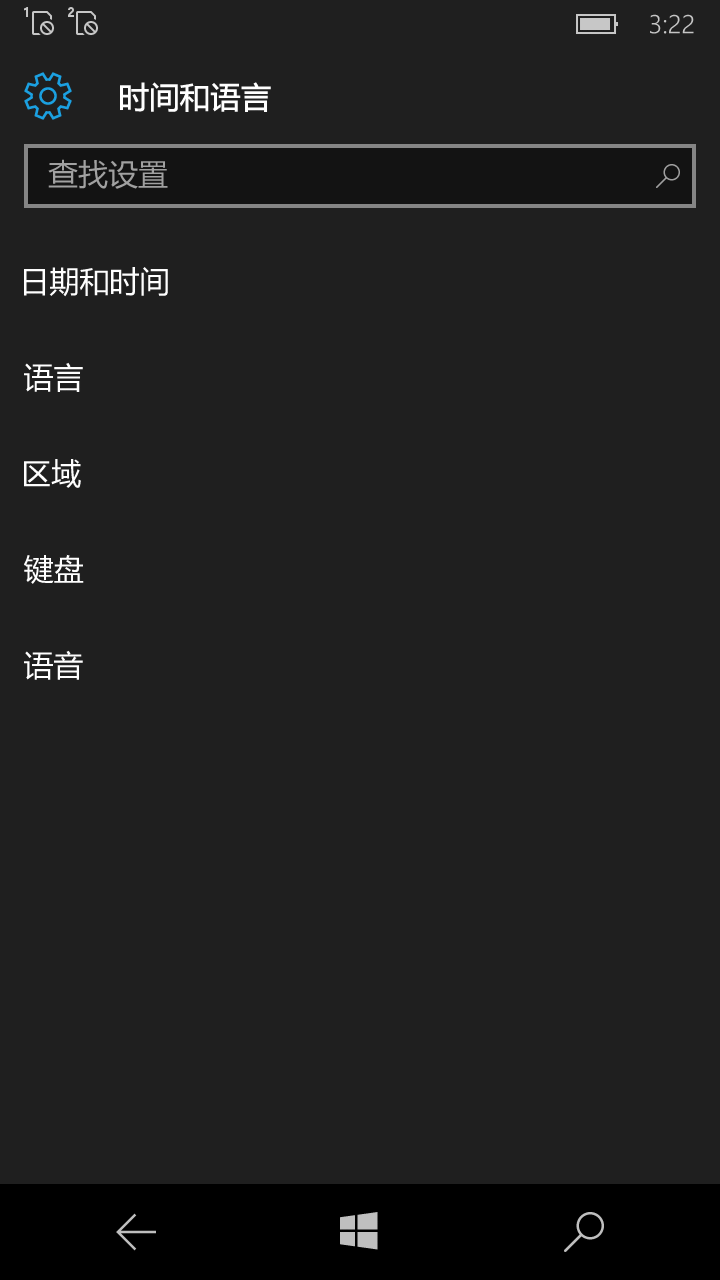Tap the magnifier icon in search box
This screenshot has width=720, height=1280.
pyautogui.click(x=668, y=176)
